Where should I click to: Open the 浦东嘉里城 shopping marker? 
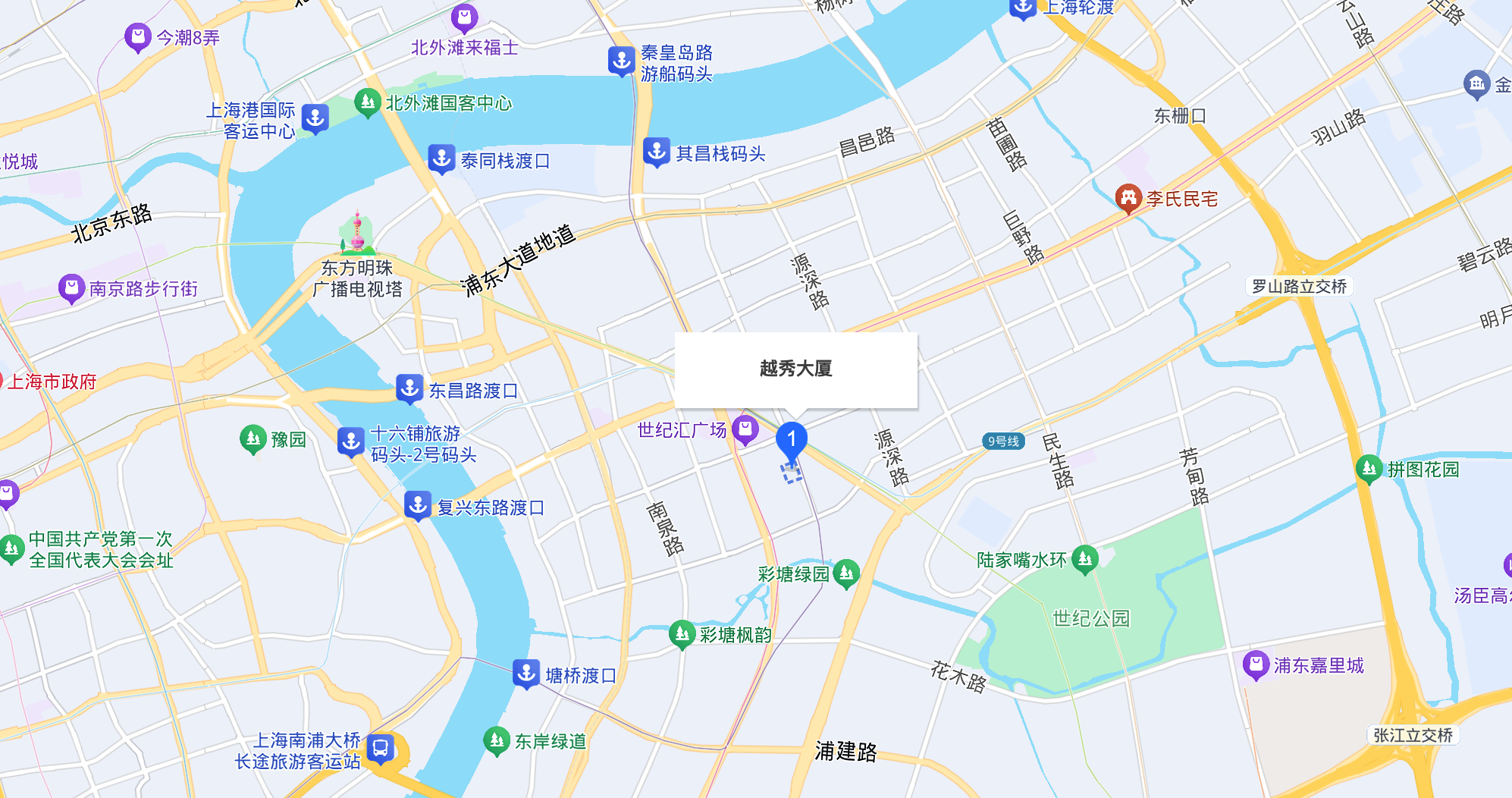pyautogui.click(x=1256, y=665)
